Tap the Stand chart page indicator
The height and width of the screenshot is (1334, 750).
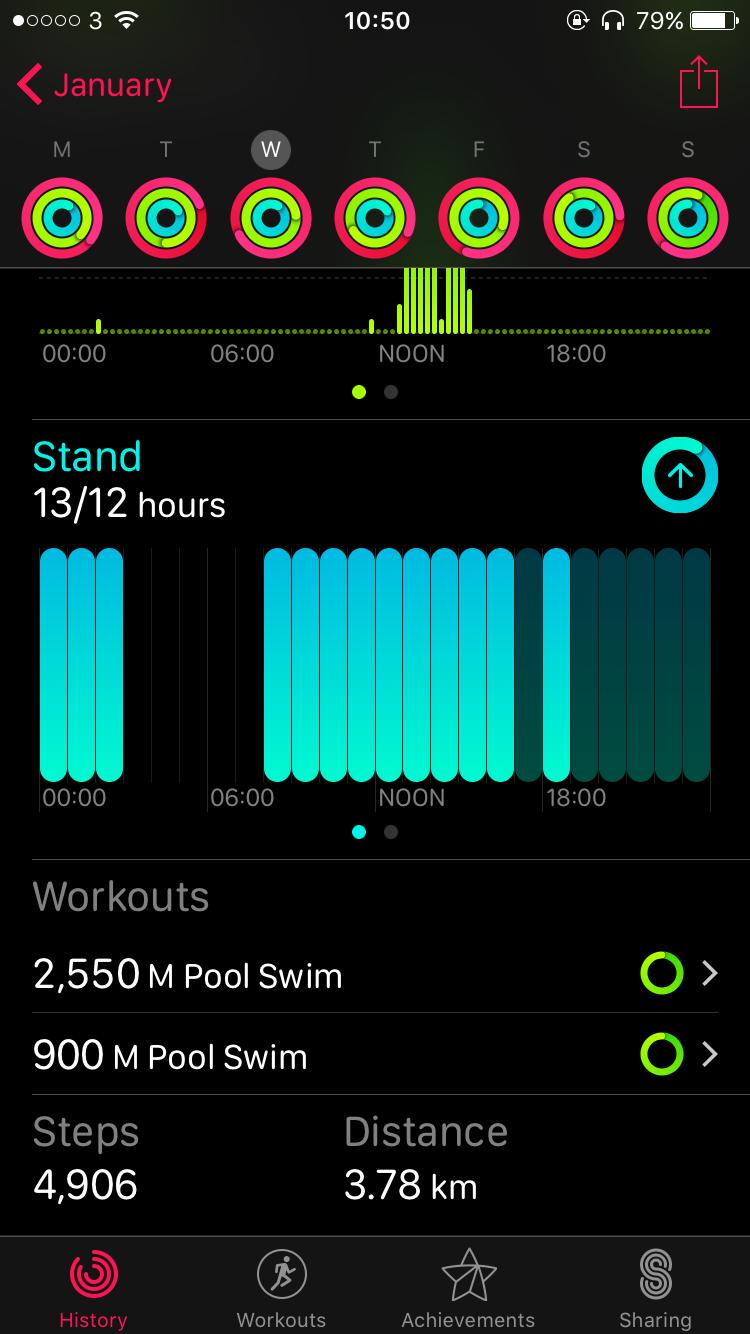(x=375, y=832)
